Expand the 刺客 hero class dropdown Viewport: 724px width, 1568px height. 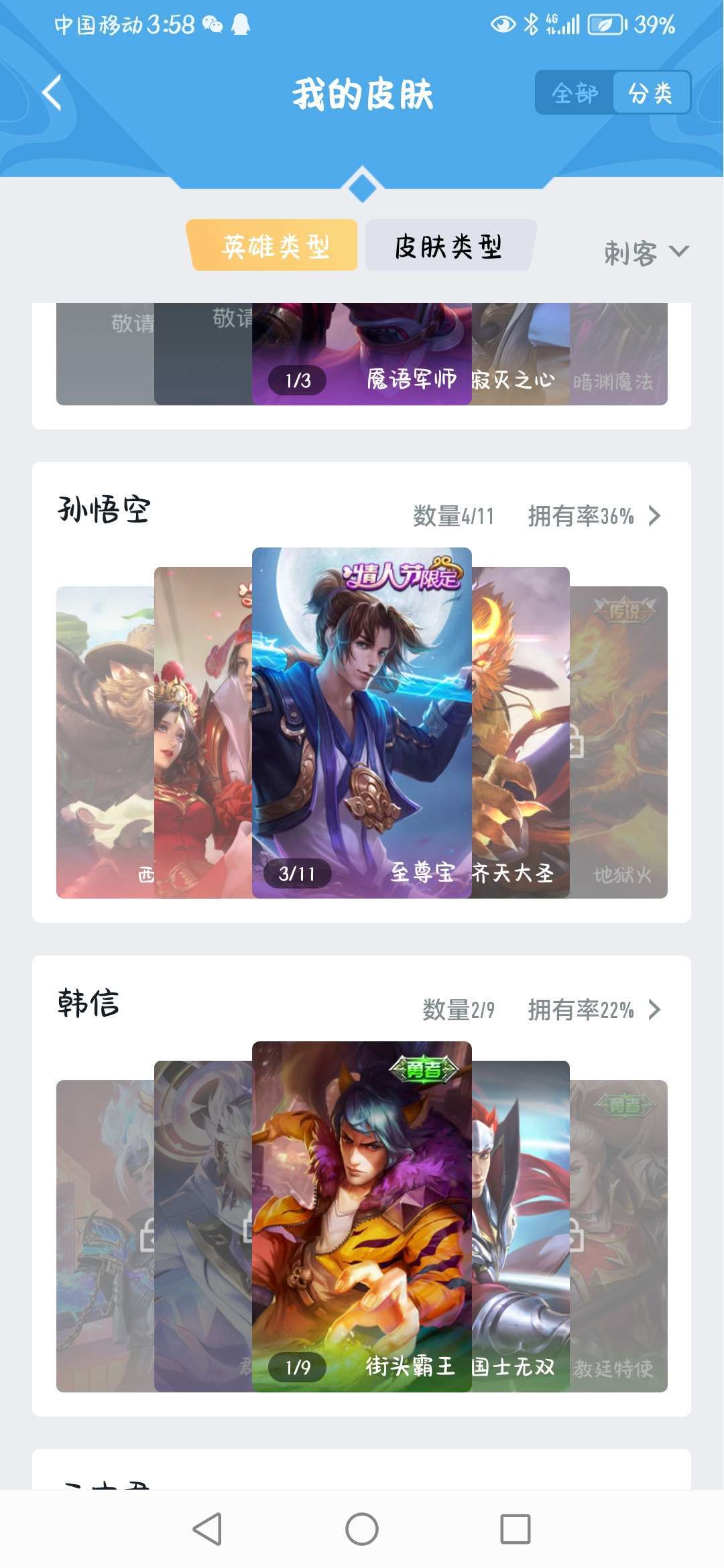tap(646, 253)
